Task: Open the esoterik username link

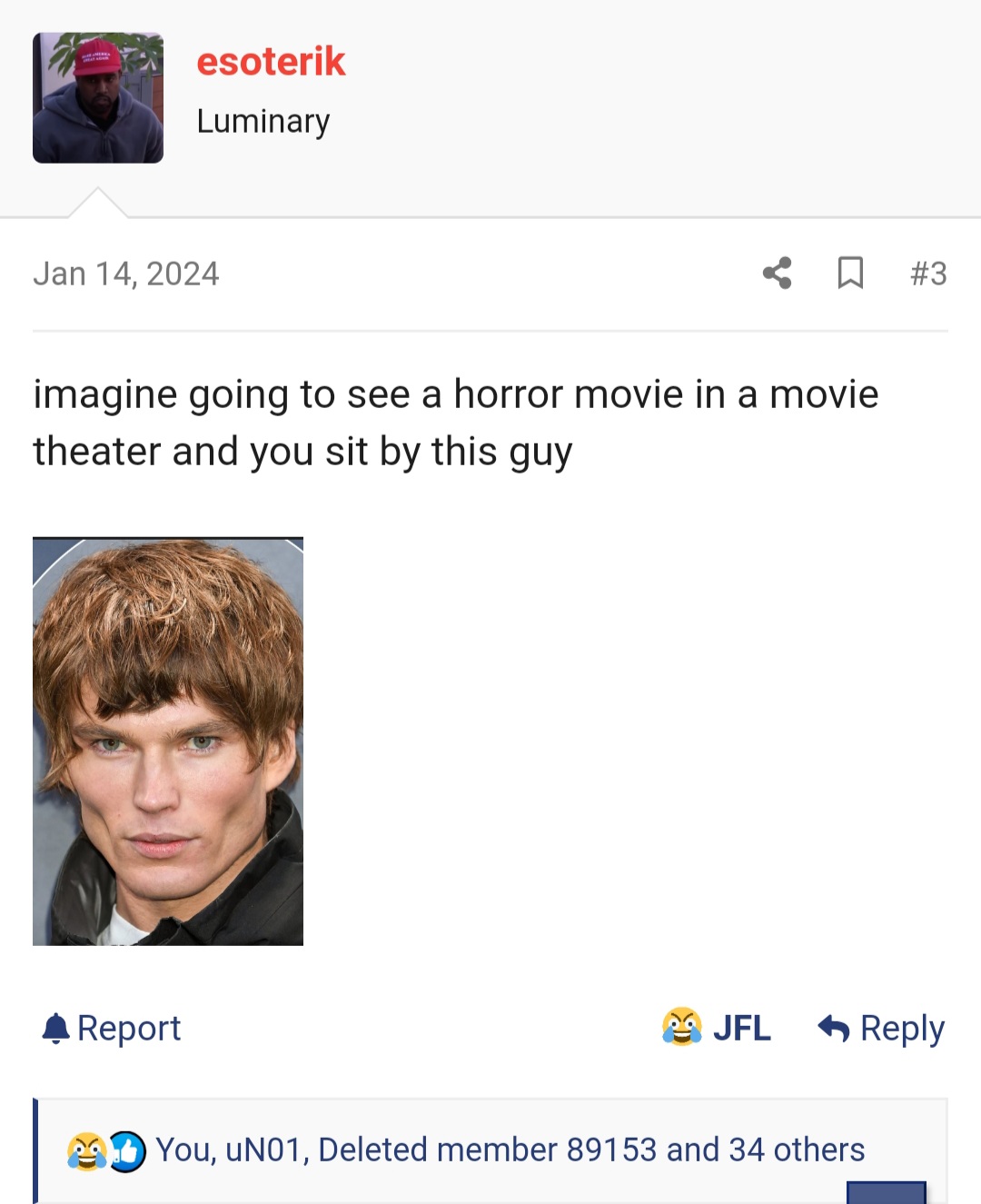Action: click(x=271, y=62)
